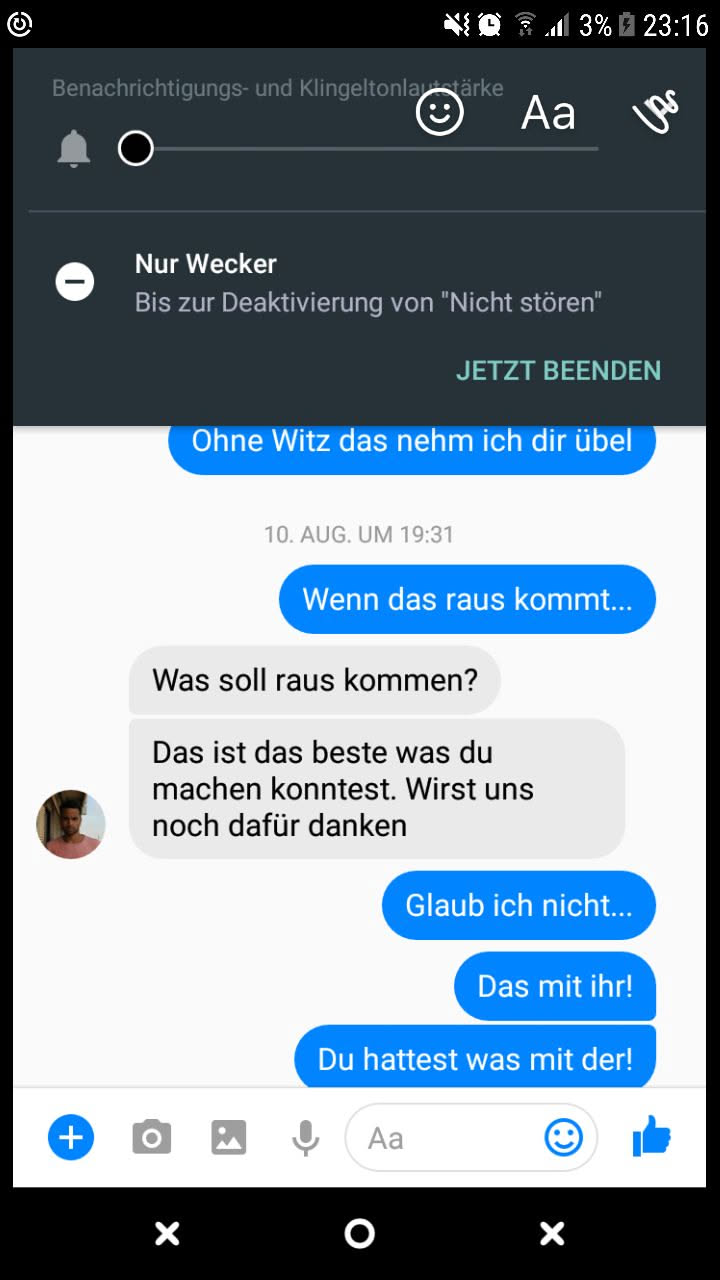Tap the Aa text tool at the top
This screenshot has width=720, height=1280.
(548, 113)
